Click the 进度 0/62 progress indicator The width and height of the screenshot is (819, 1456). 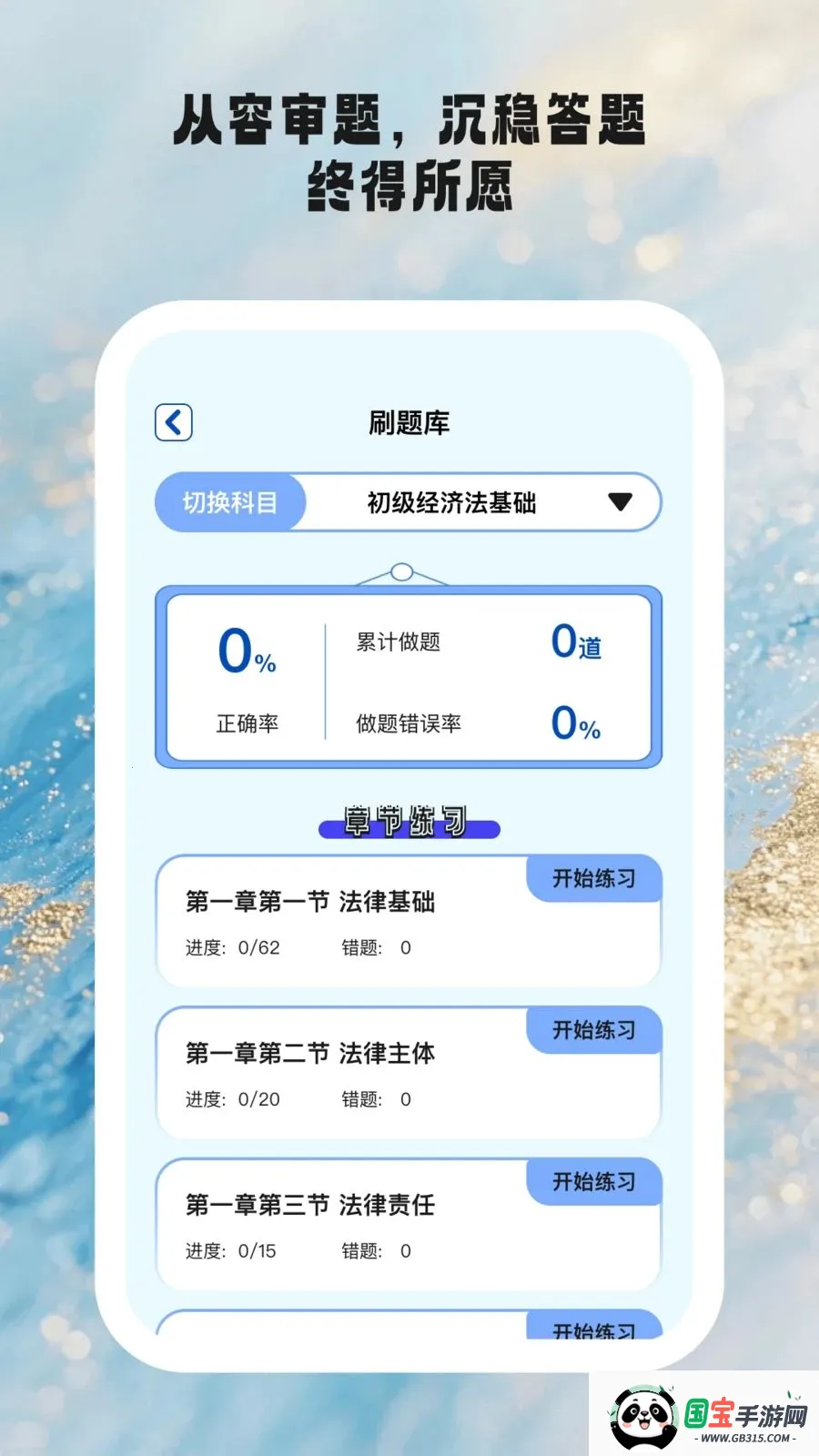point(233,948)
